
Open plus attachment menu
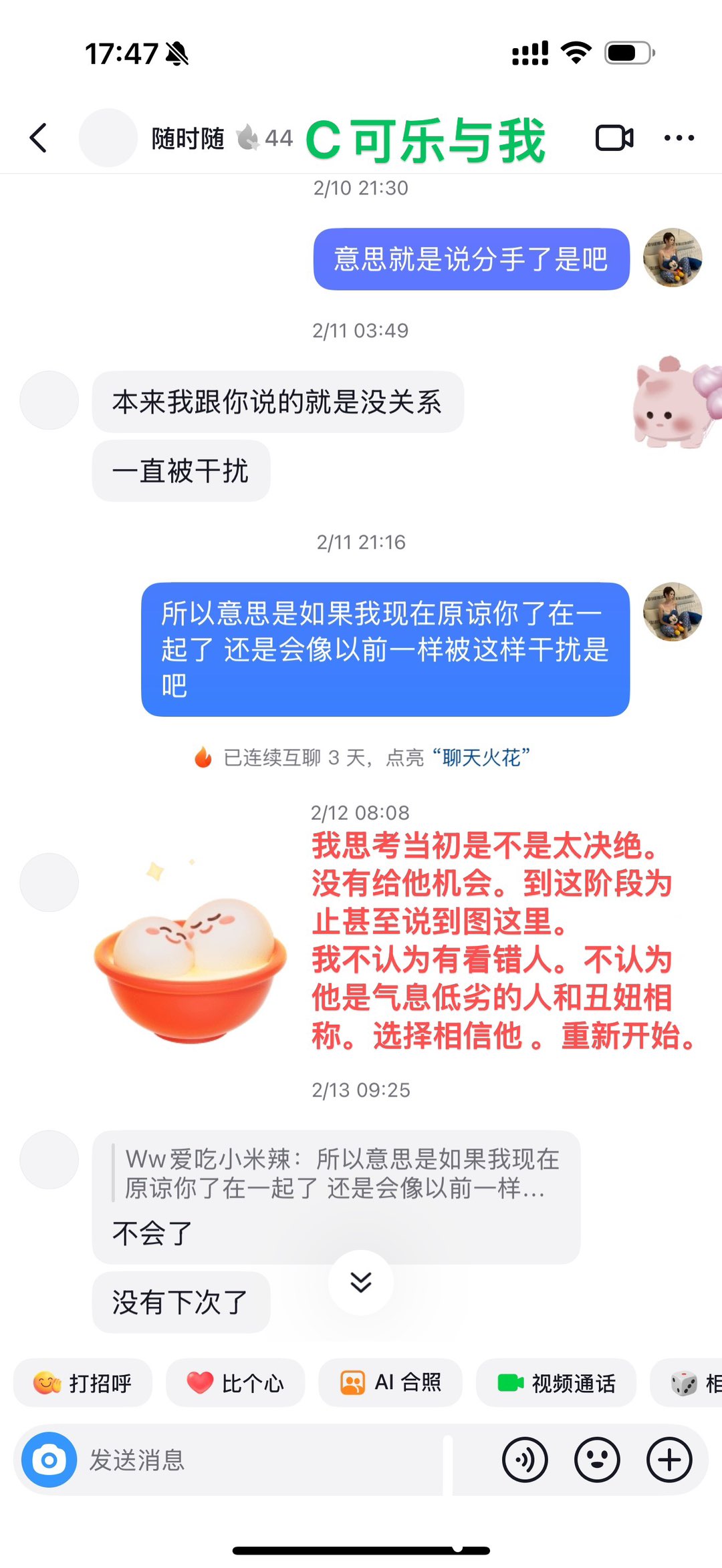(669, 1460)
